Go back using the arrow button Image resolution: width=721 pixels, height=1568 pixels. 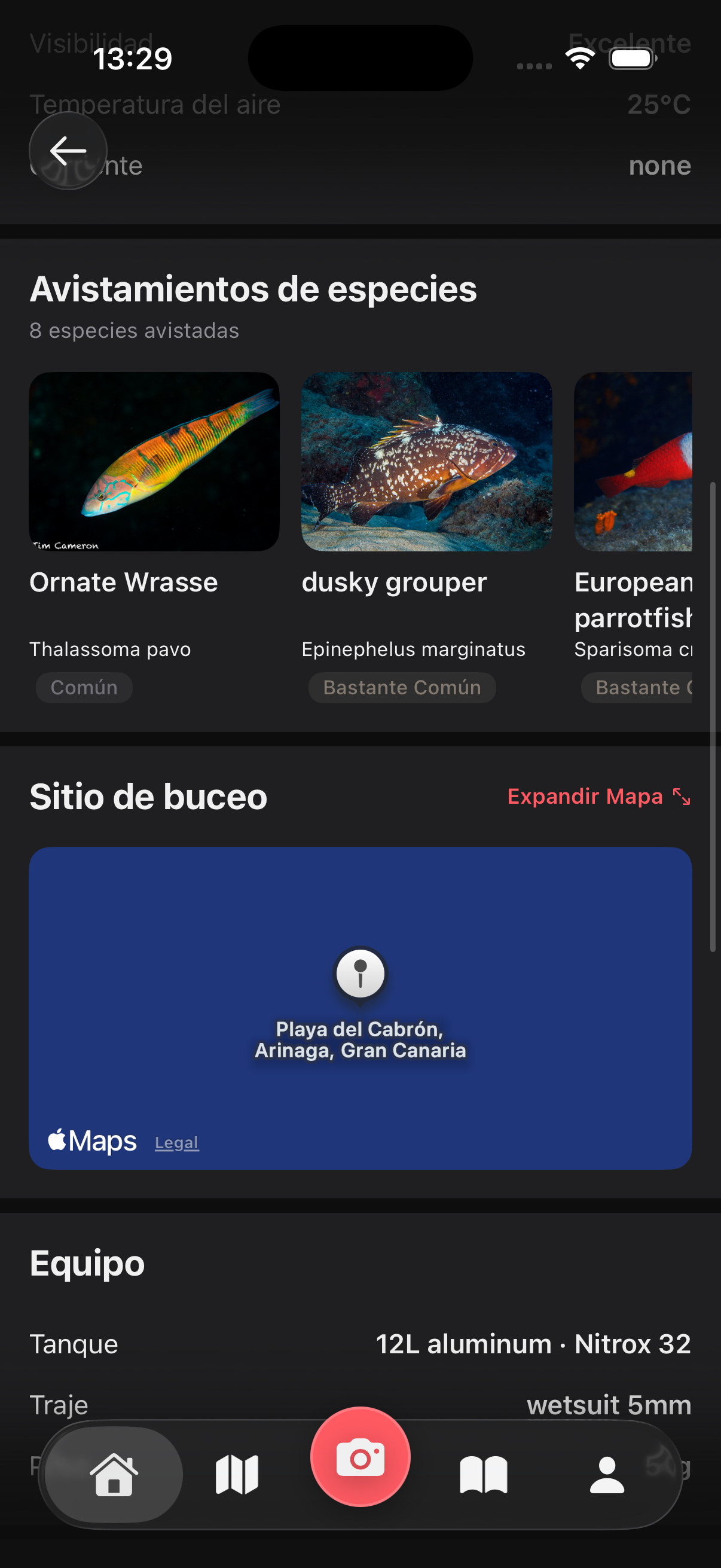[68, 151]
